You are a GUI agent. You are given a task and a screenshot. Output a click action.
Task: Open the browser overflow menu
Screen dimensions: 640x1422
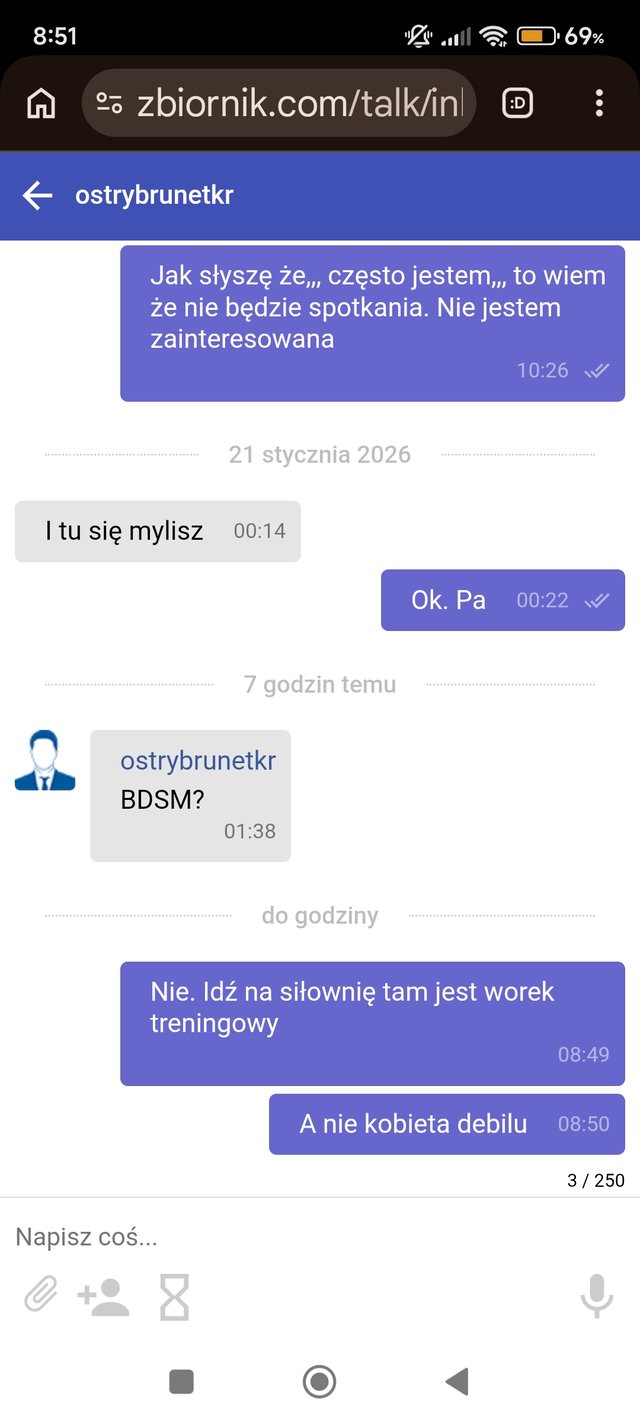pos(598,103)
